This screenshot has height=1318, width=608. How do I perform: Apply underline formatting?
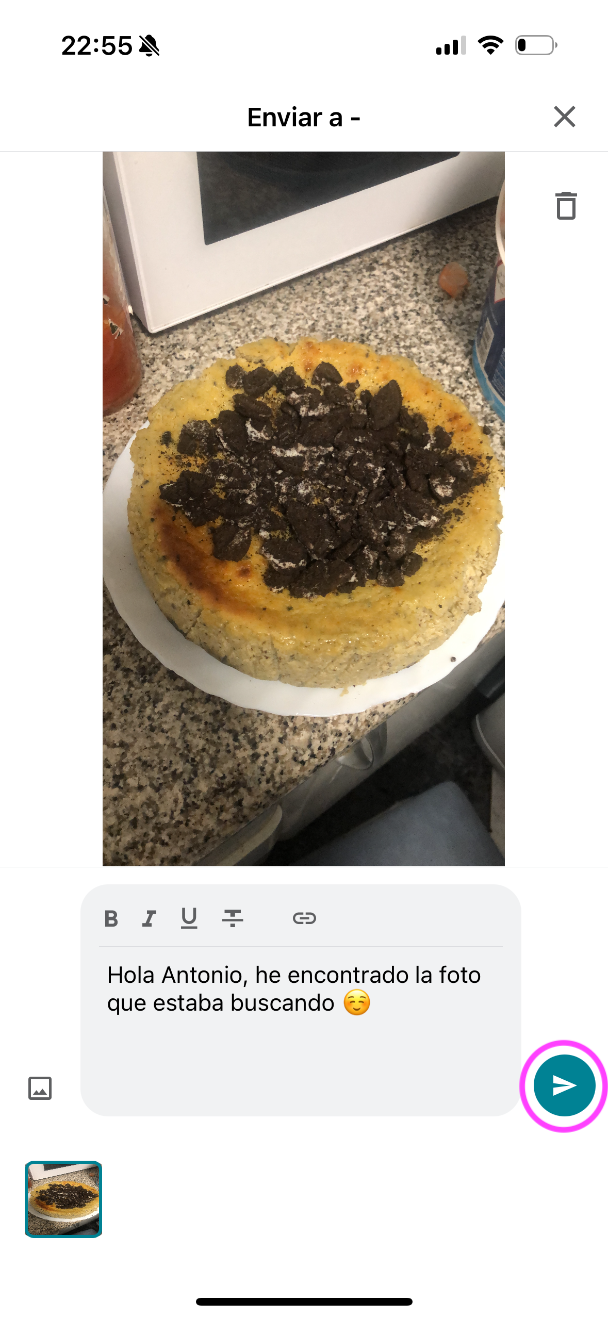coord(188,918)
